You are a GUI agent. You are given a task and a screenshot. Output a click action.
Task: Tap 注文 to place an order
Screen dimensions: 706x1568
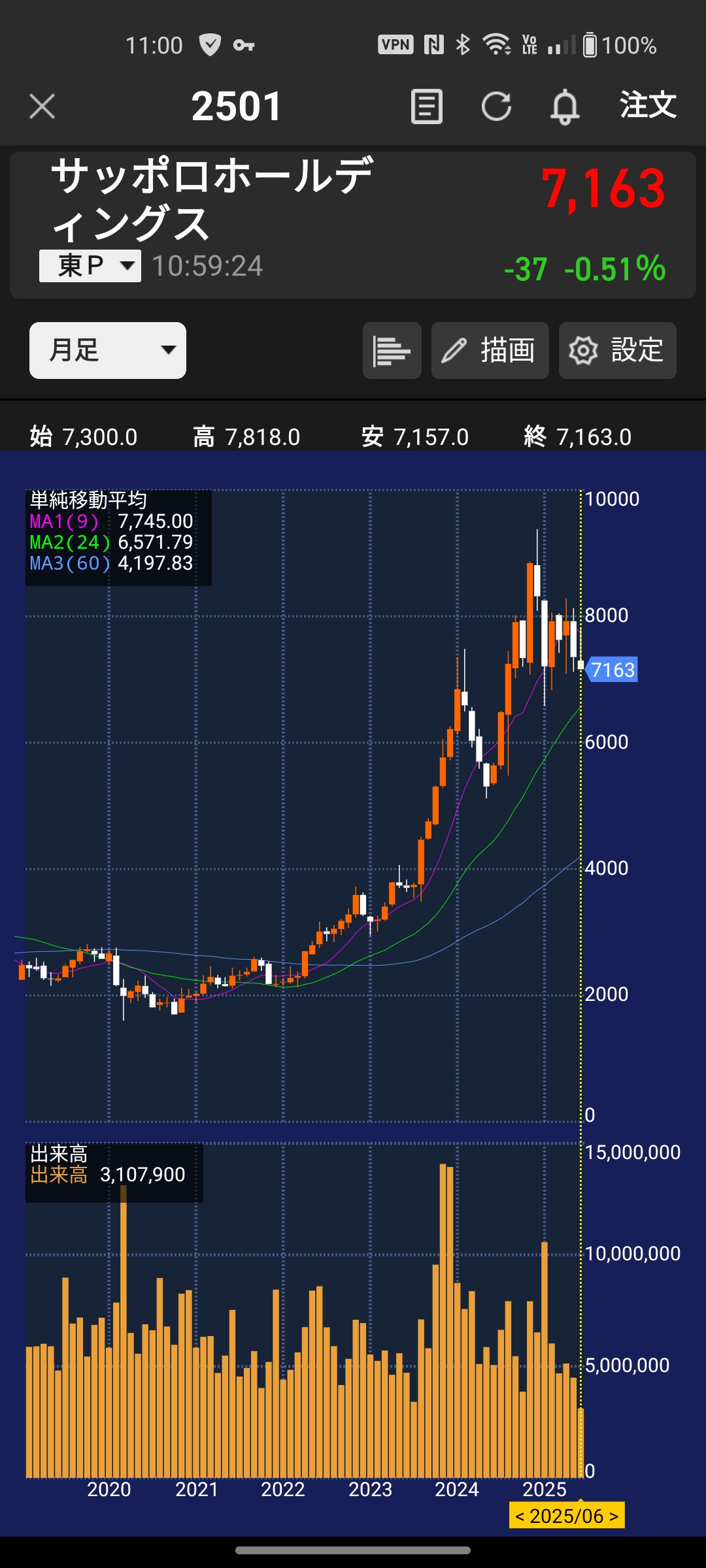point(648,105)
